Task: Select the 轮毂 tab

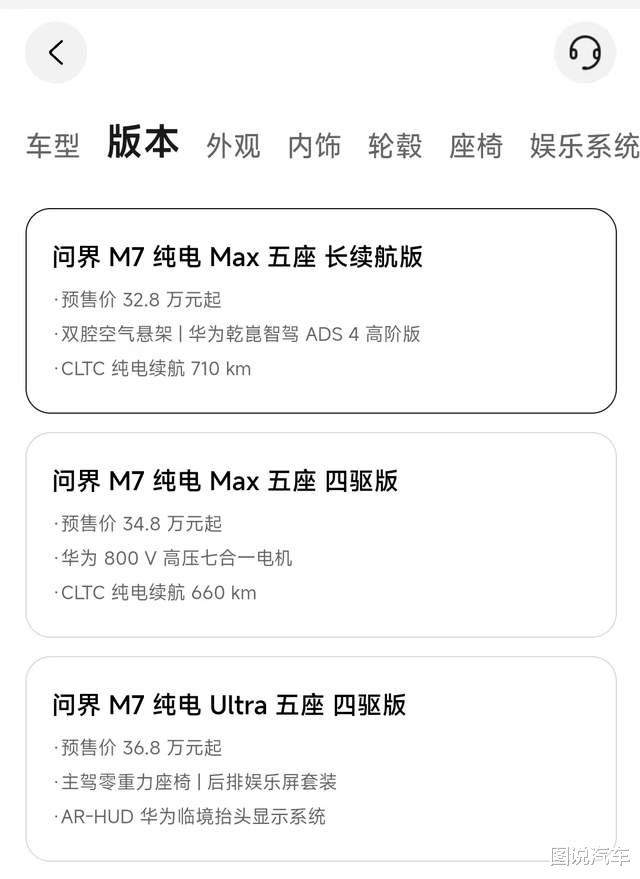Action: pyautogui.click(x=395, y=146)
